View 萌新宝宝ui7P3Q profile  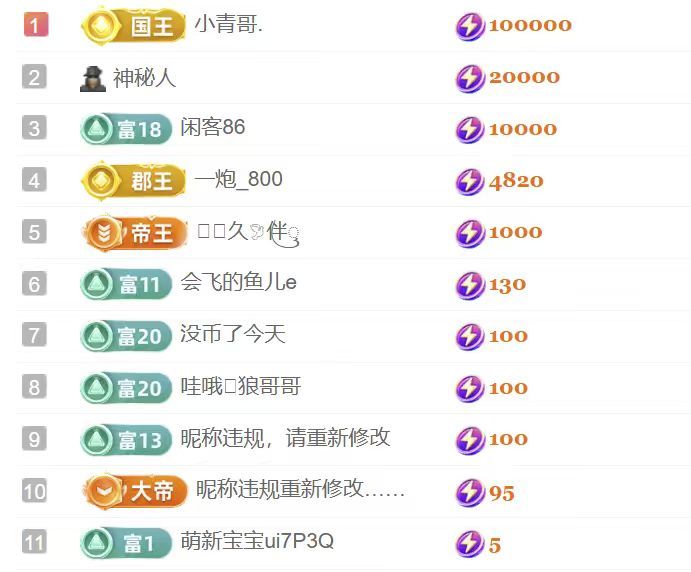[x=257, y=541]
